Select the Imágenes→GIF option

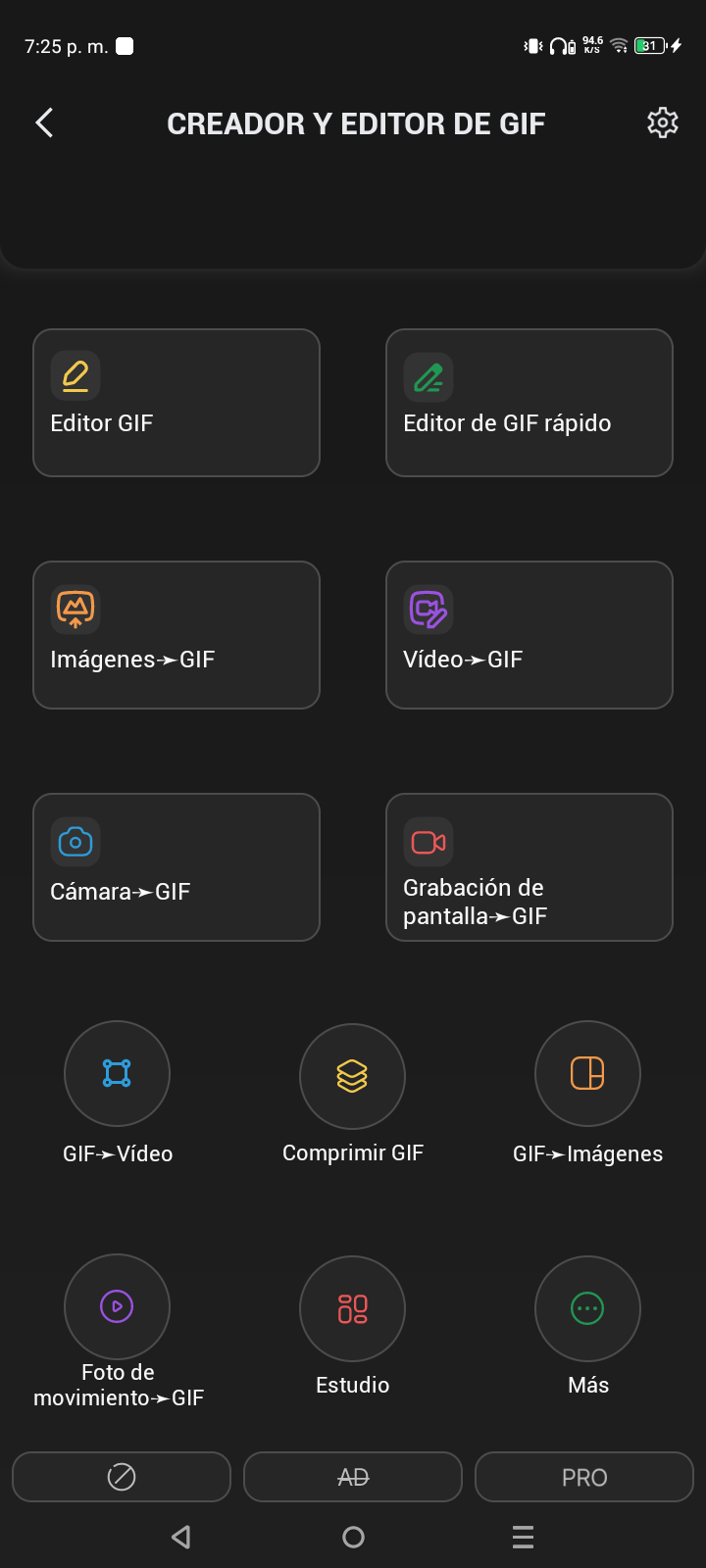[176, 635]
